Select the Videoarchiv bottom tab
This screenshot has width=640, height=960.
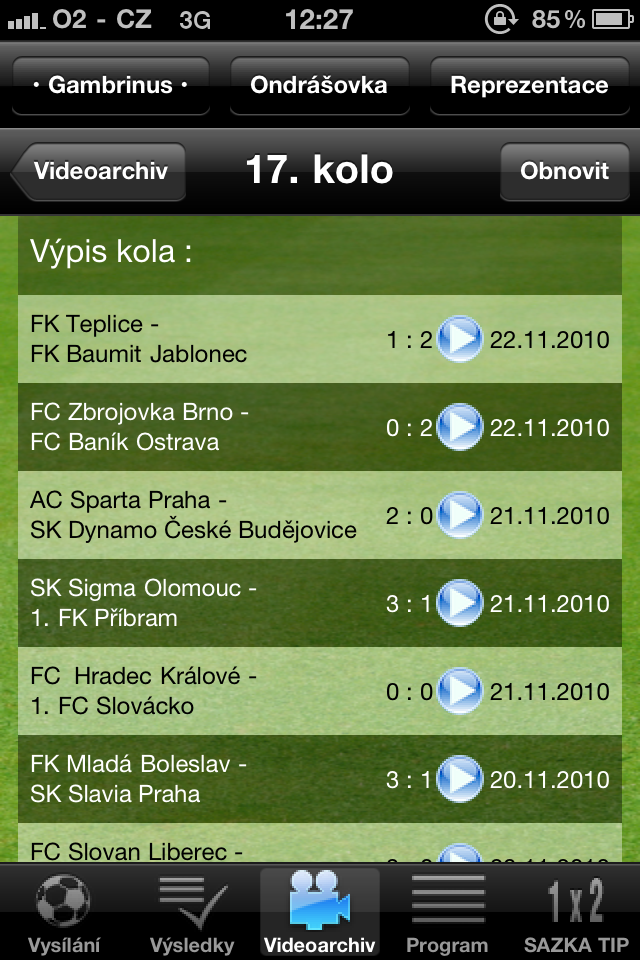[320, 912]
